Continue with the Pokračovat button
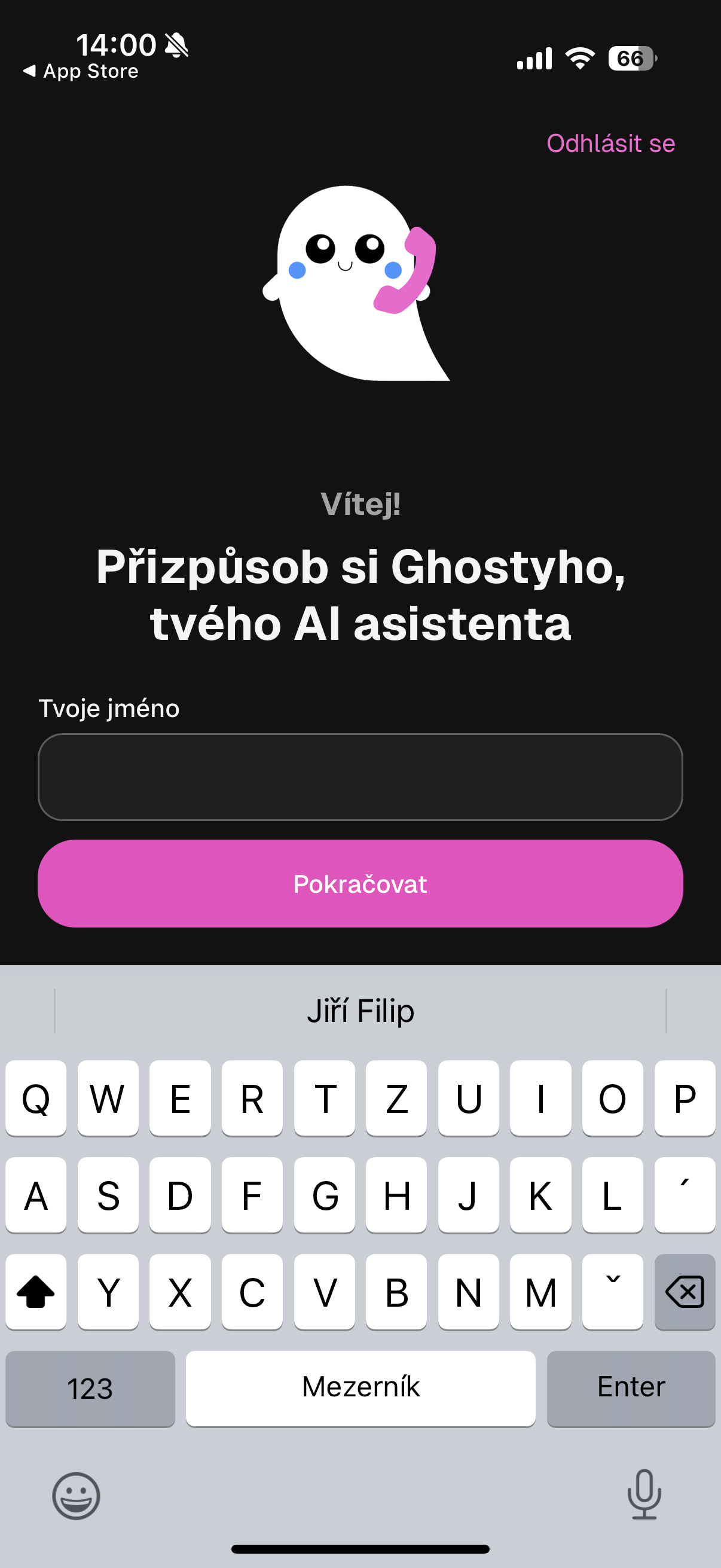The height and width of the screenshot is (1568, 721). (360, 884)
